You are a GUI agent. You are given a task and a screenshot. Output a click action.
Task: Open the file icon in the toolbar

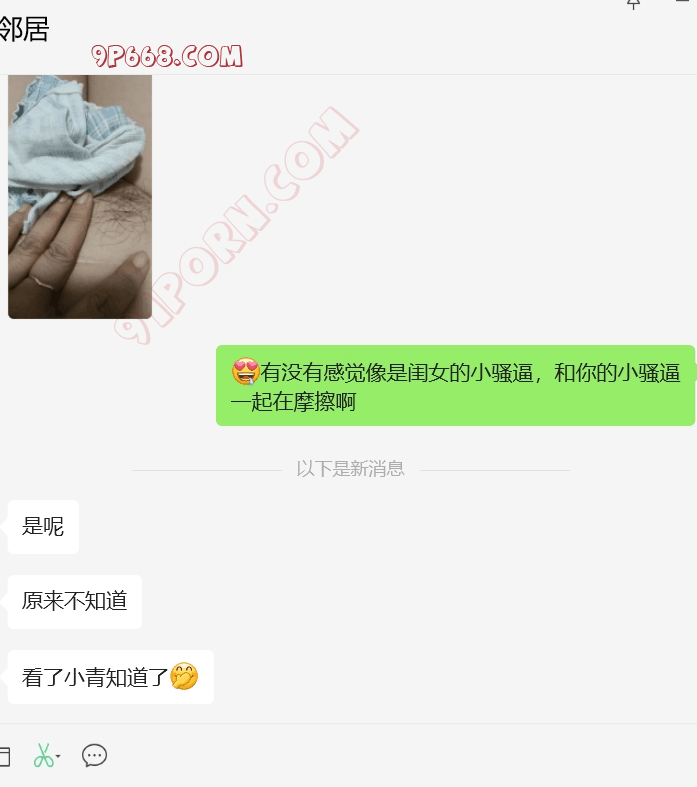point(4,756)
